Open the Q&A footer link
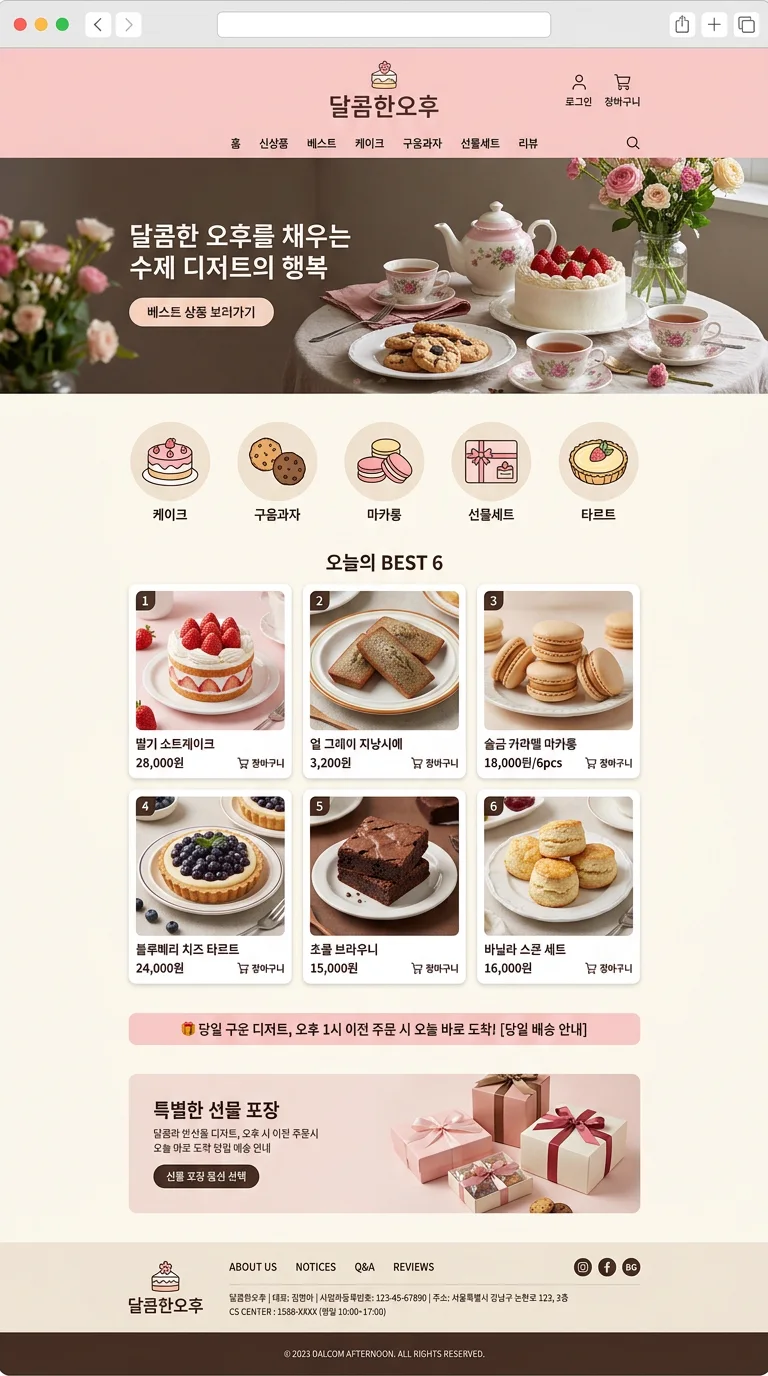768x1376 pixels. [x=364, y=1267]
